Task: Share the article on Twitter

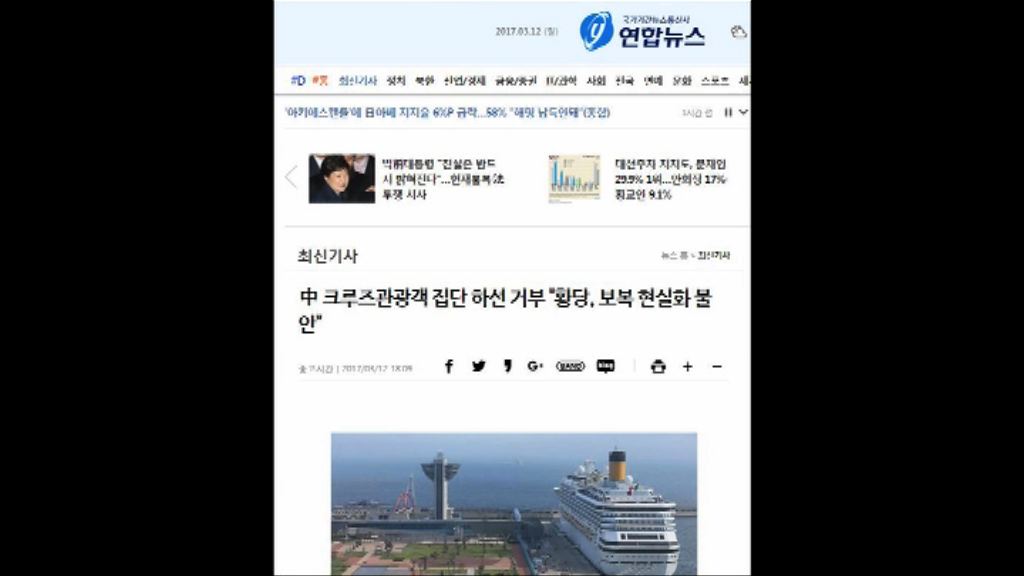Action: coord(479,366)
